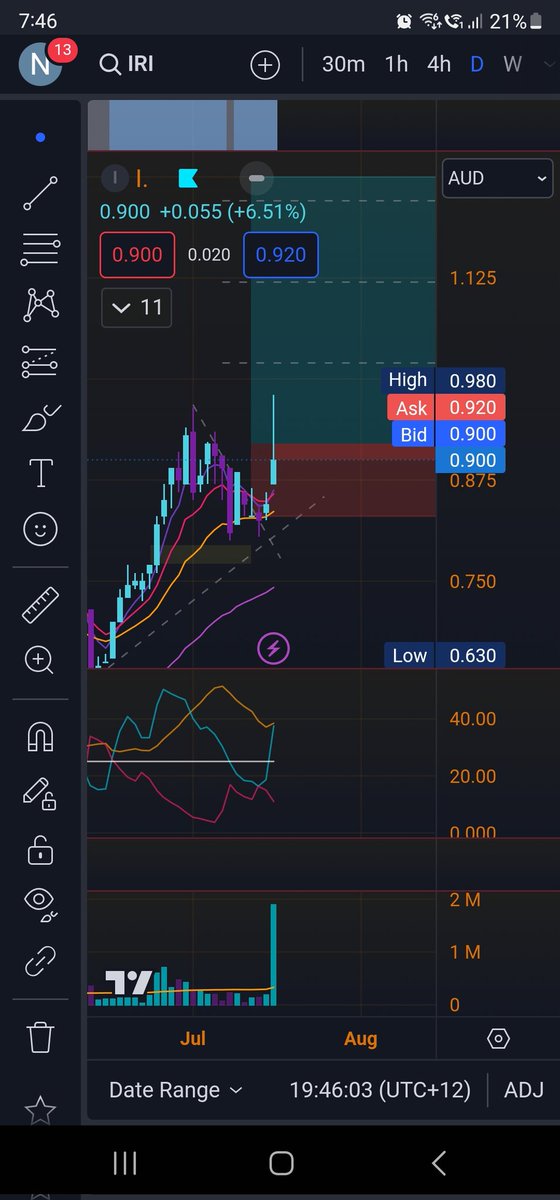This screenshot has width=560, height=1200.
Task: Open the IRI symbol search
Action: pyautogui.click(x=126, y=65)
